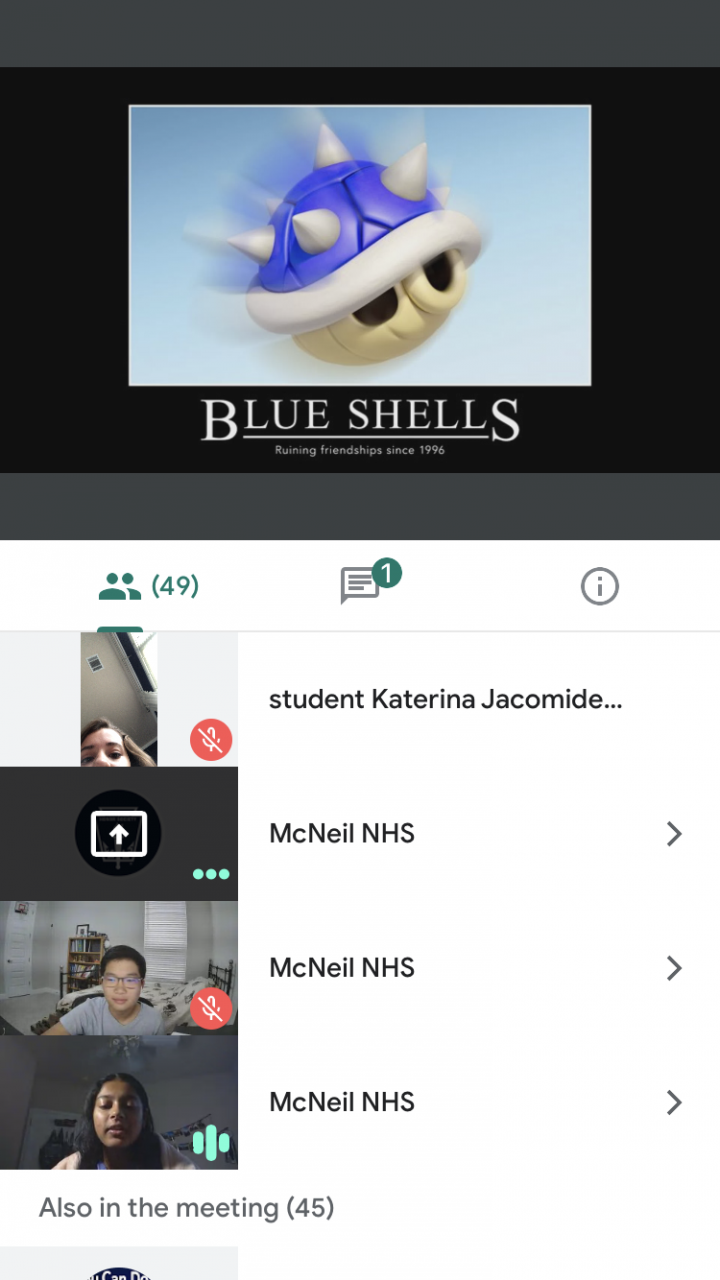Switch to the People tab
The width and height of the screenshot is (720, 1280).
[148, 586]
